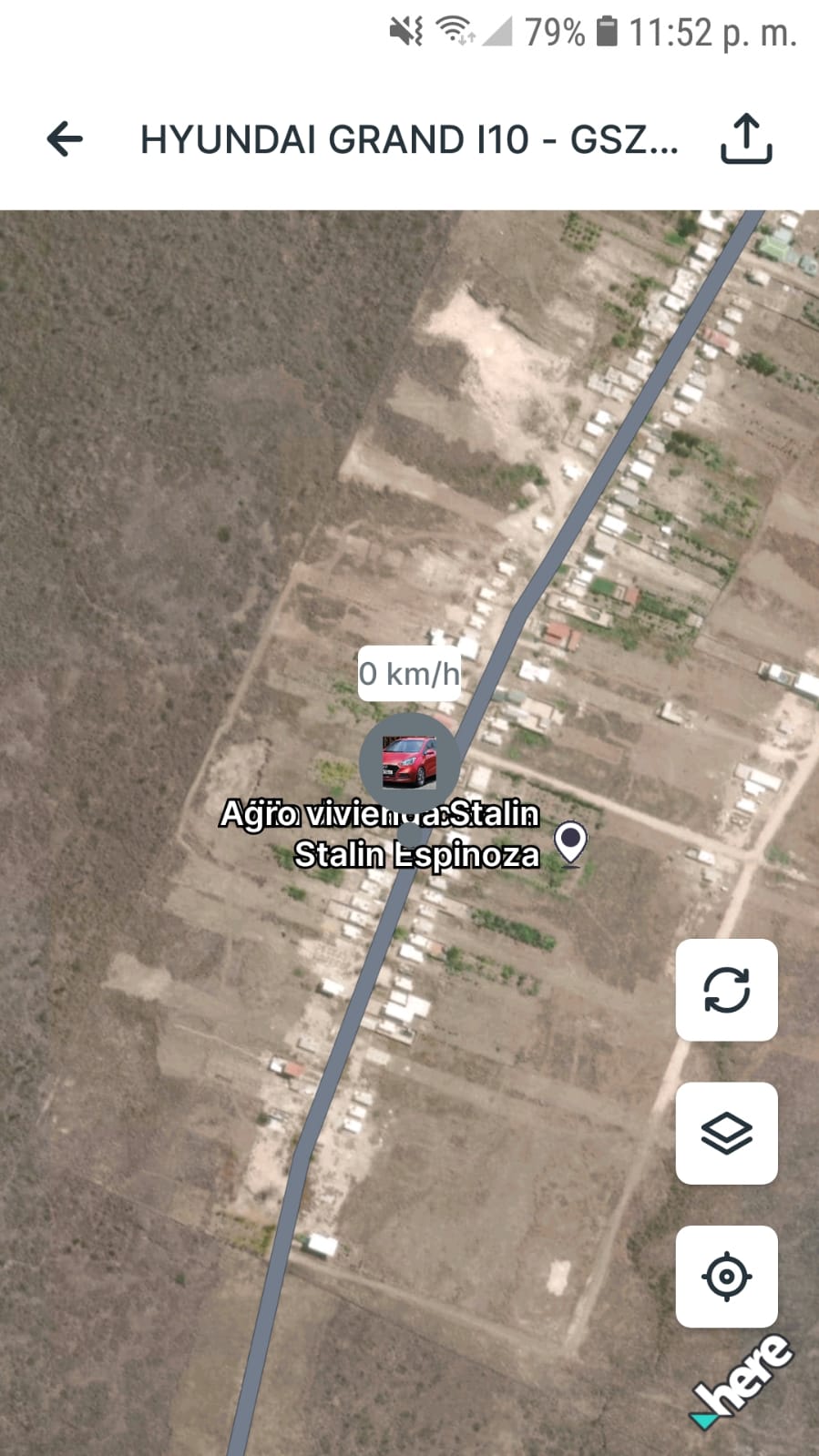Screen dimensions: 819x1456
Task: Center map on the vehicle
Action: [x=726, y=1276]
